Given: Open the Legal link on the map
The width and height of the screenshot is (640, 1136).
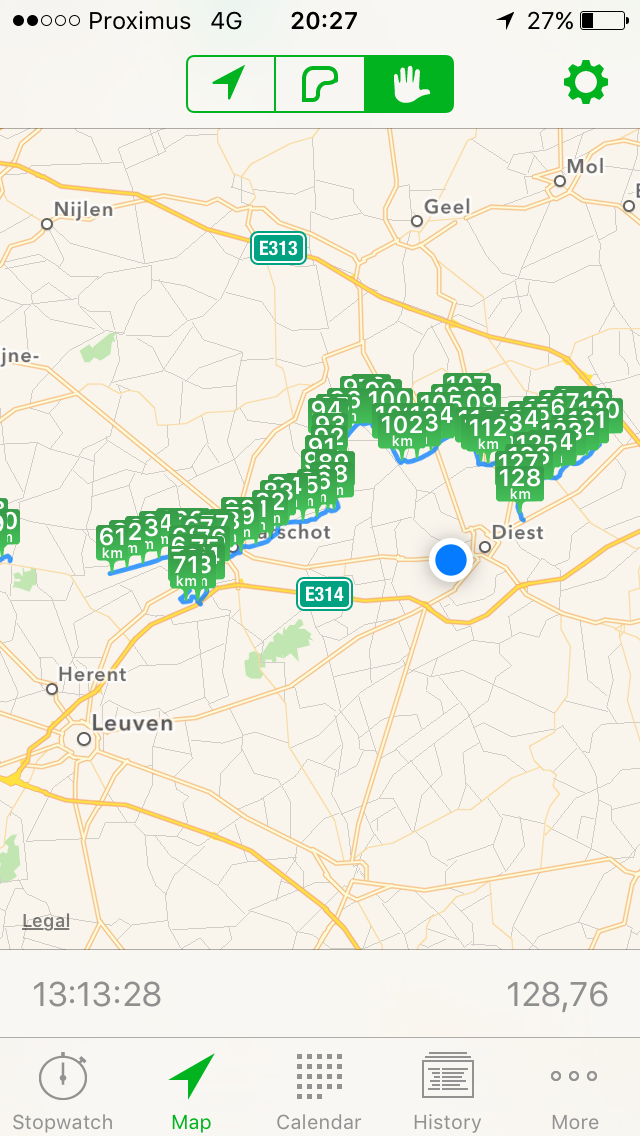Looking at the screenshot, I should pos(46,922).
